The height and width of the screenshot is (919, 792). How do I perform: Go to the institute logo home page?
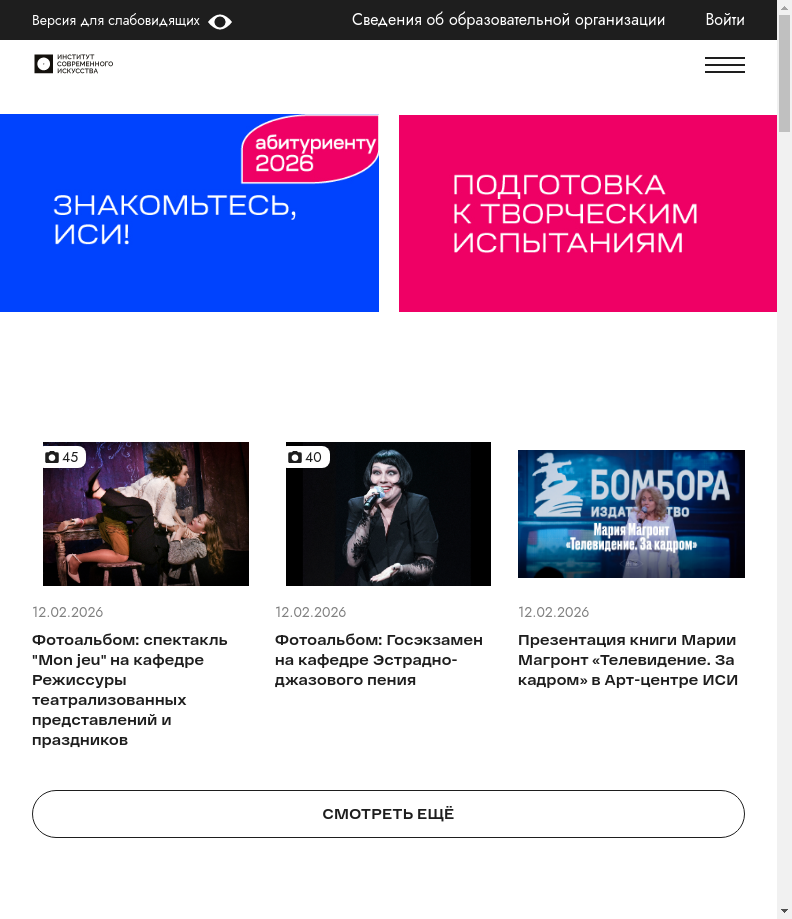[73, 65]
